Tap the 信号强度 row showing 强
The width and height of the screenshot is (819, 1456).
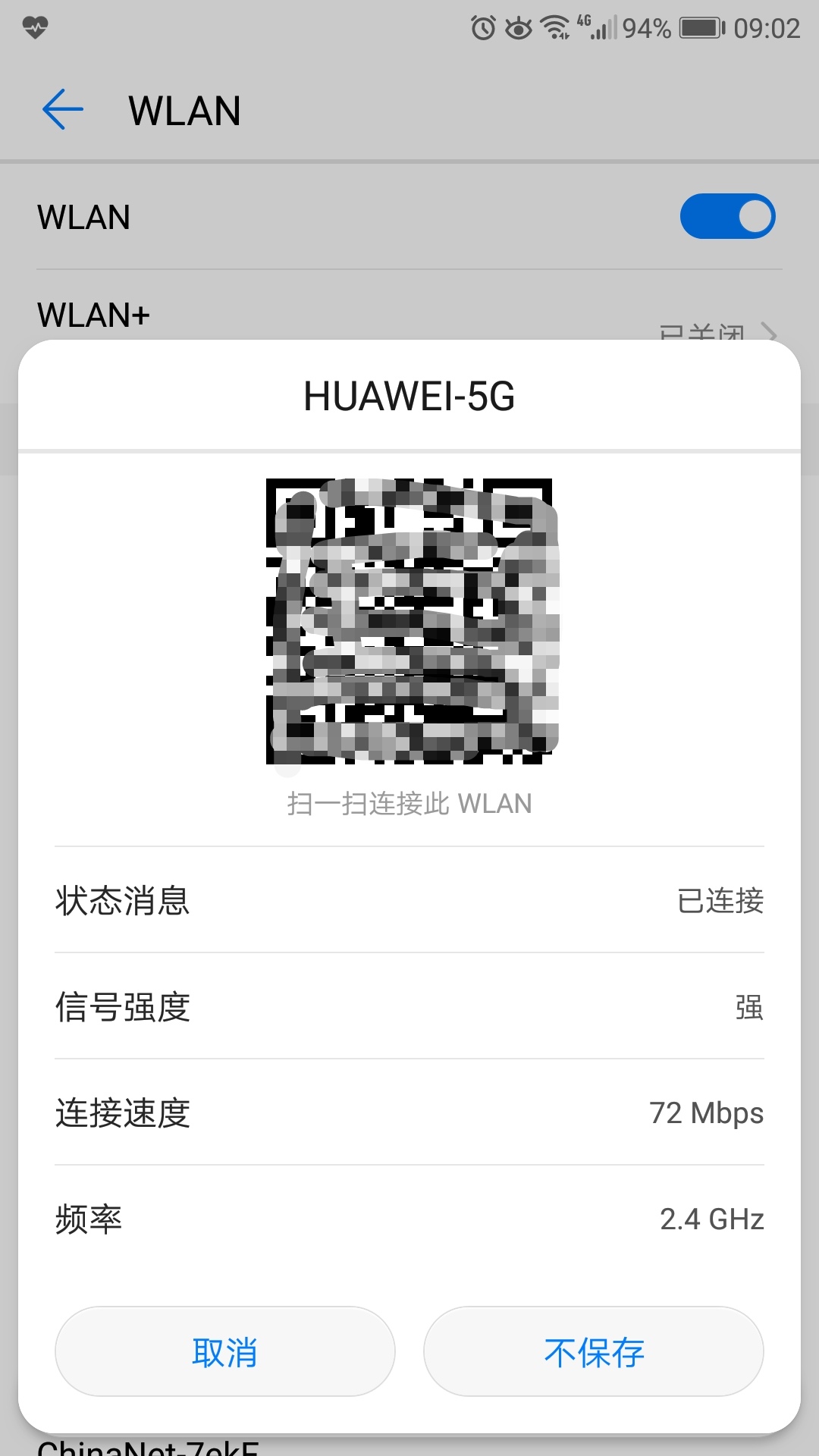[409, 1009]
